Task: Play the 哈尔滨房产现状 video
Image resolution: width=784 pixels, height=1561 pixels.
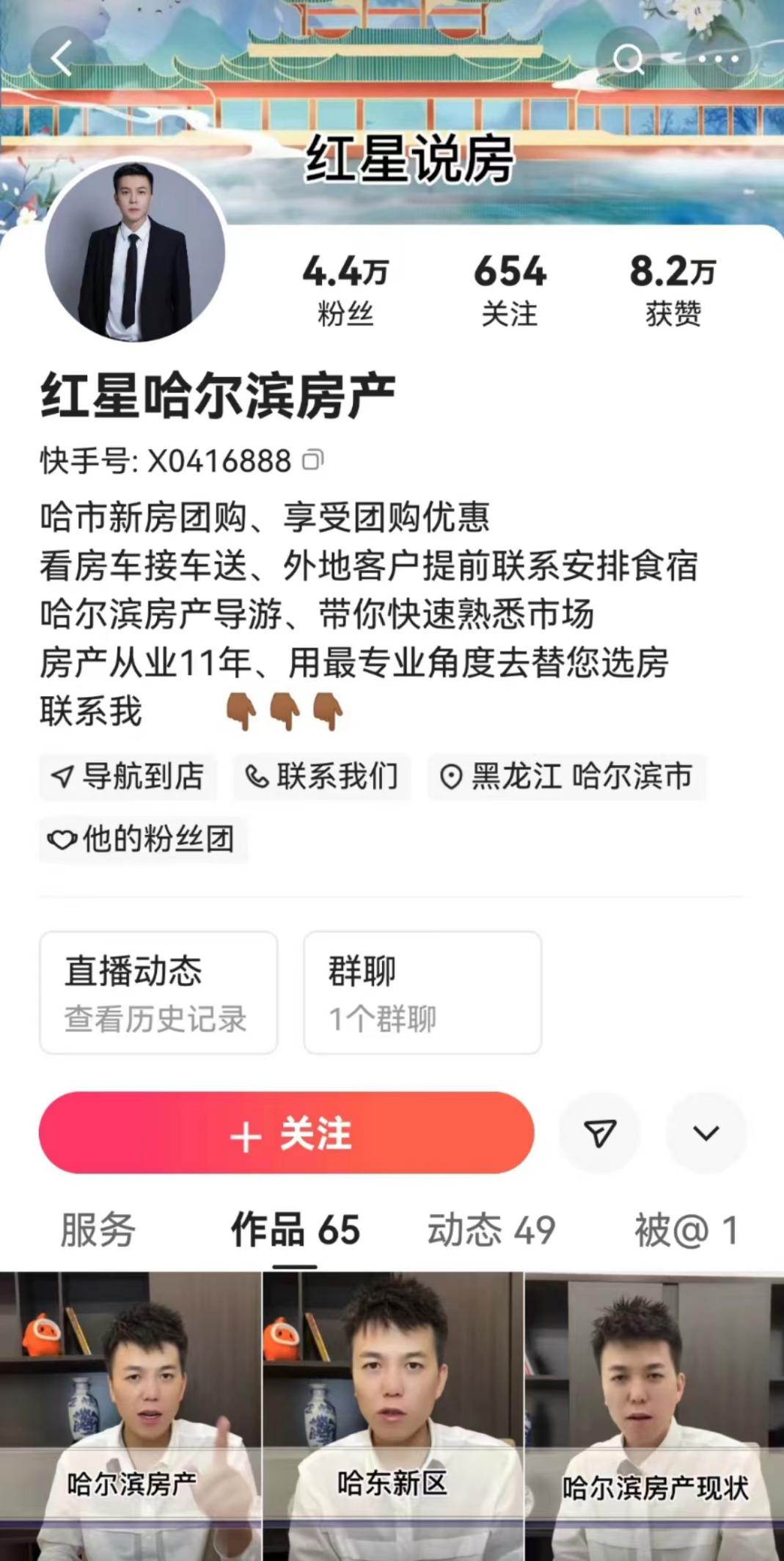Action: point(654,1416)
